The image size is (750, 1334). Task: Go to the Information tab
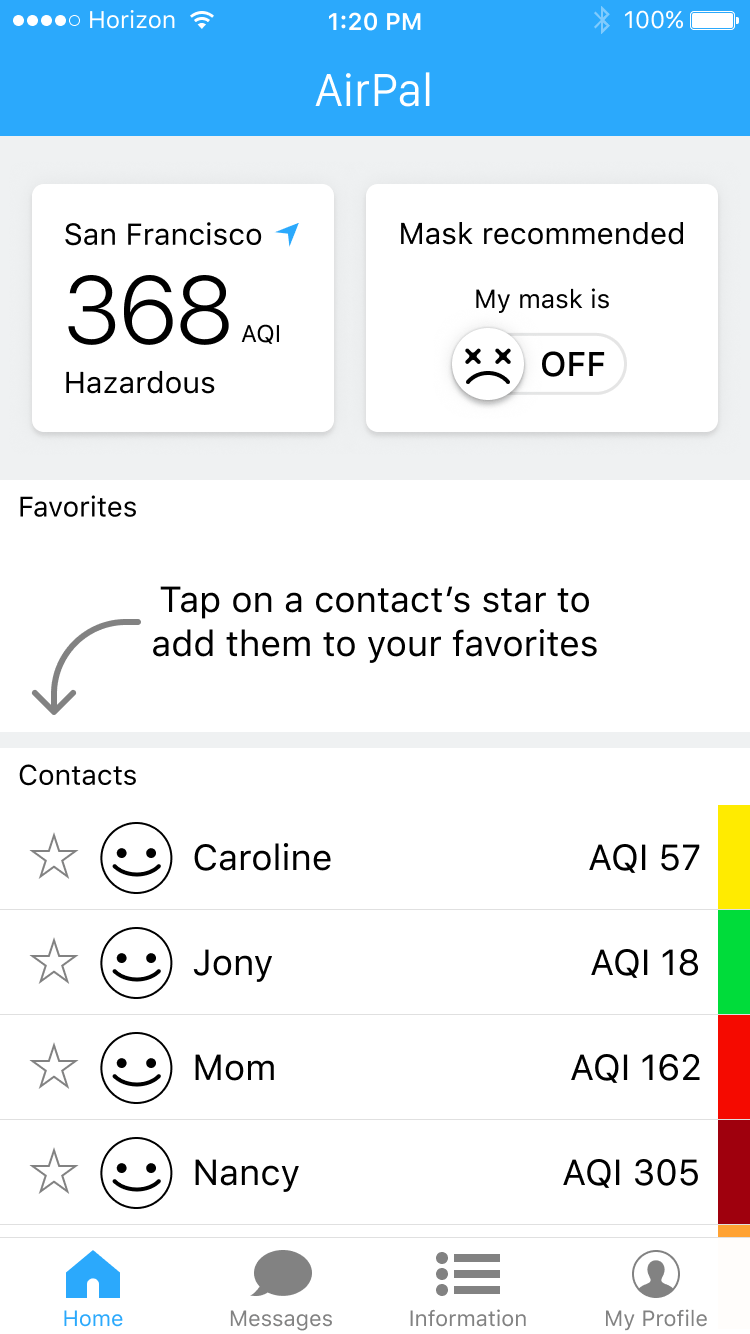(x=468, y=1290)
